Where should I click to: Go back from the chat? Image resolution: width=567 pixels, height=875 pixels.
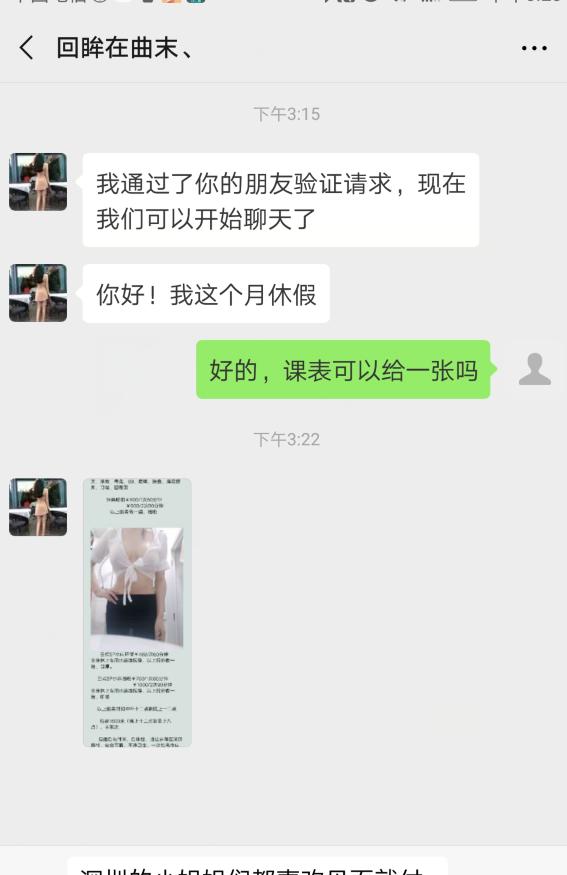tap(26, 48)
